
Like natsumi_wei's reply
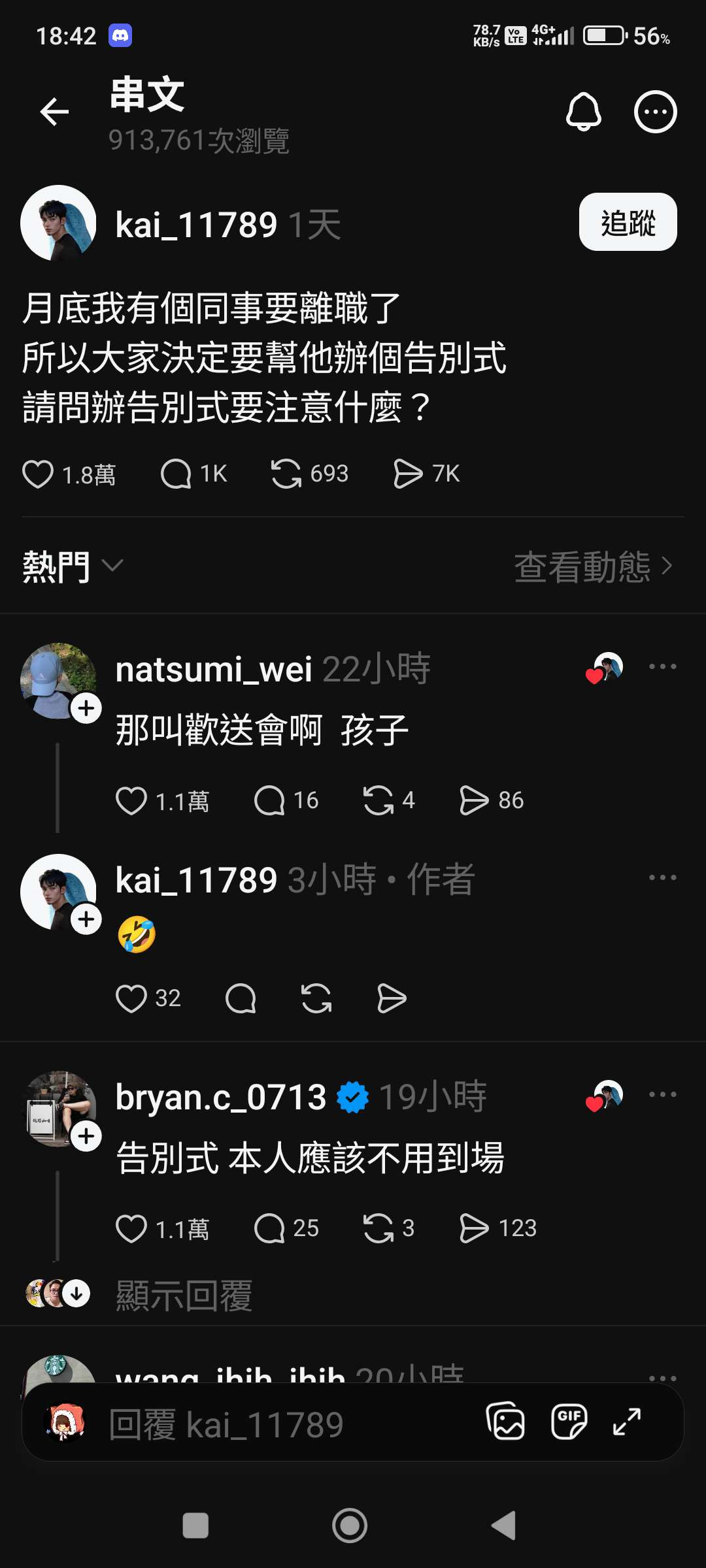[x=131, y=800]
